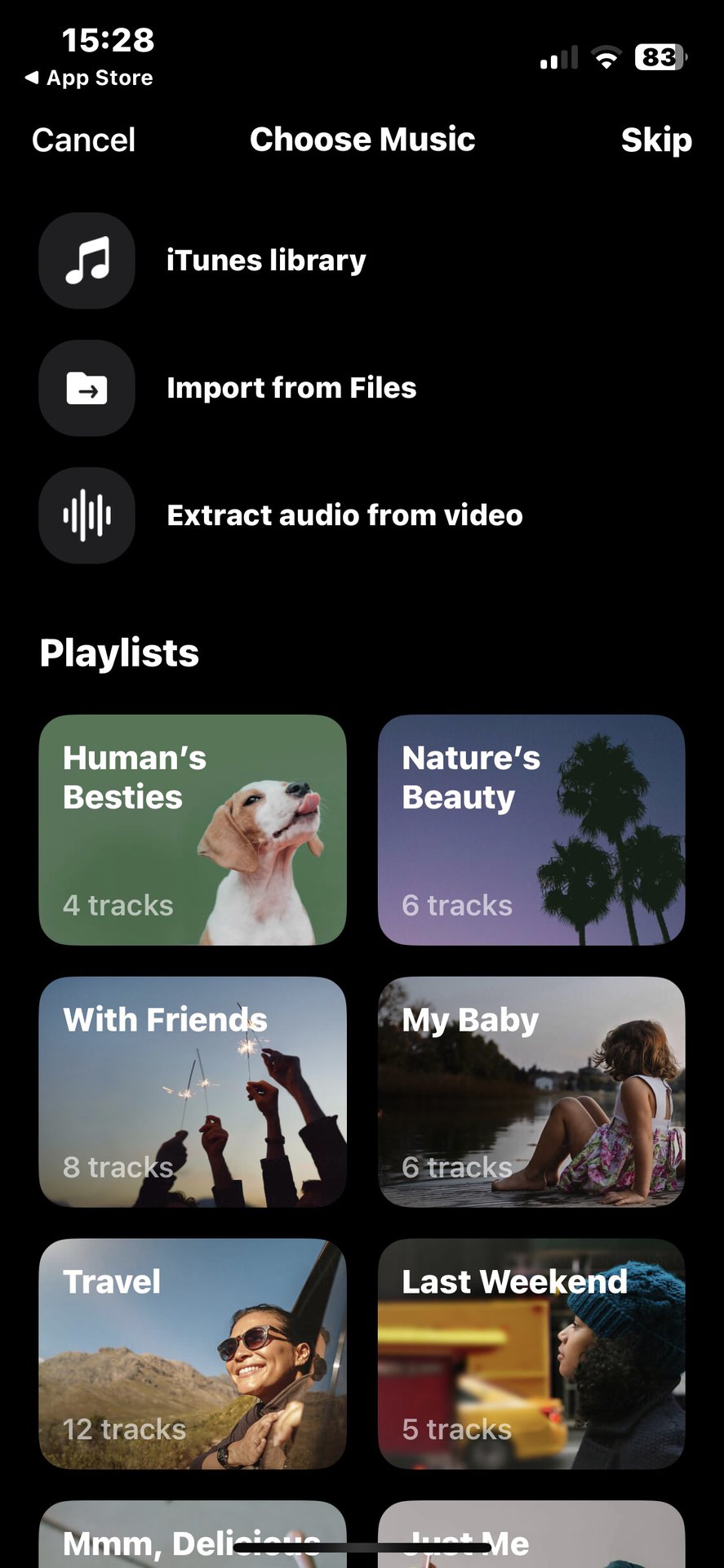View the My Baby playlist
The width and height of the screenshot is (724, 1568).
531,1092
